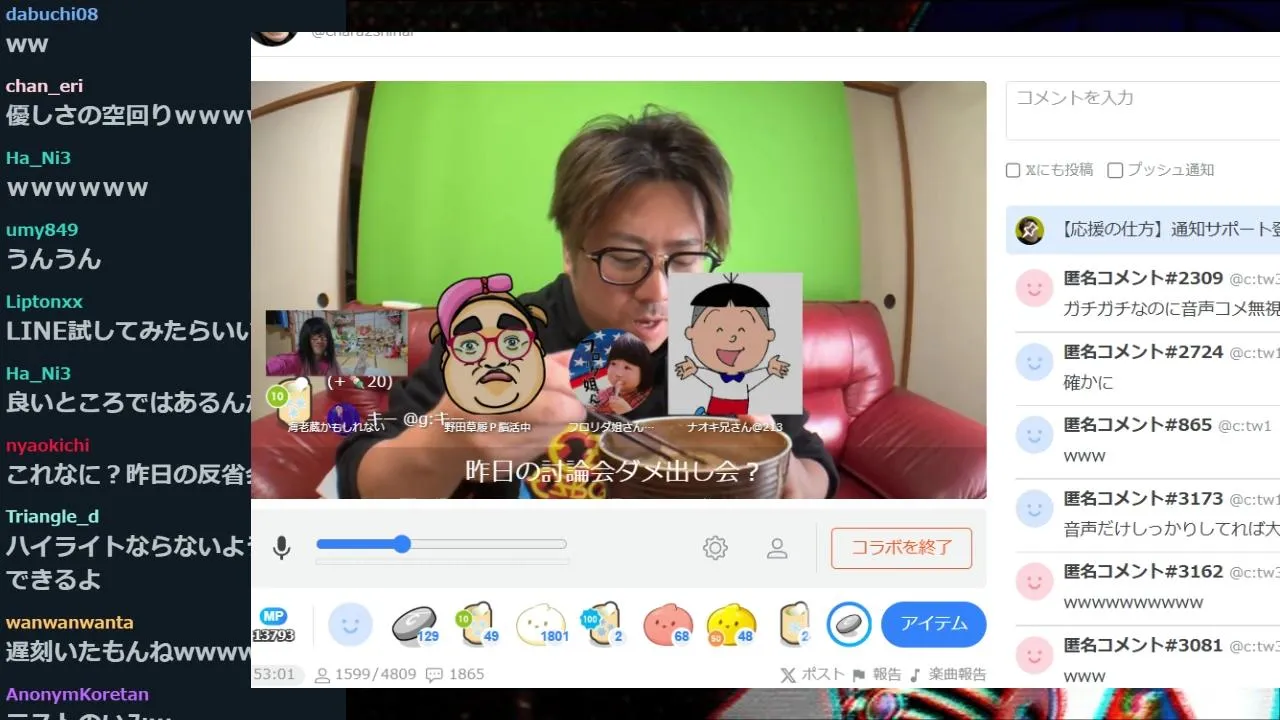Send the yellow chick item with 48
This screenshot has width=1280, height=720.
point(730,625)
